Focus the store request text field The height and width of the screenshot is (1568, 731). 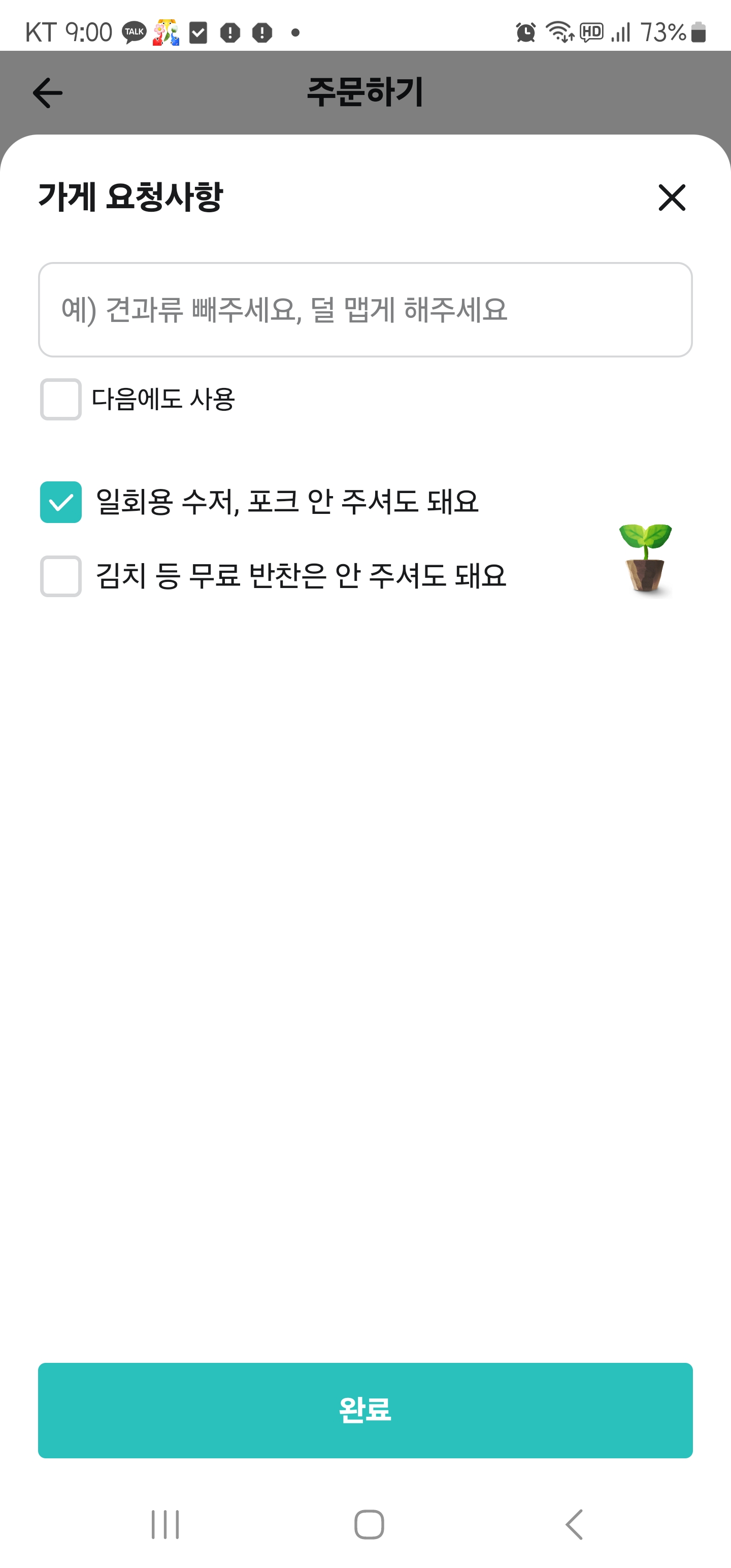click(365, 310)
